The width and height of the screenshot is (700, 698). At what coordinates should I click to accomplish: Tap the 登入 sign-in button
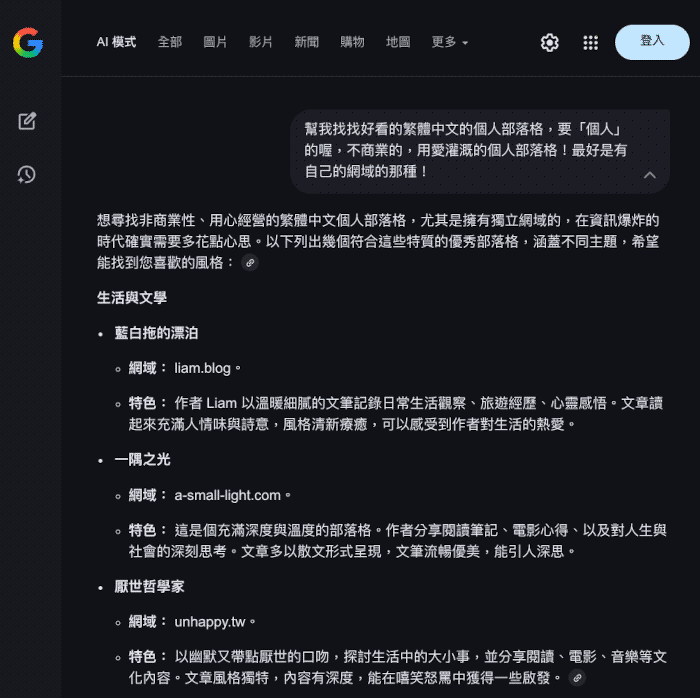tap(652, 42)
